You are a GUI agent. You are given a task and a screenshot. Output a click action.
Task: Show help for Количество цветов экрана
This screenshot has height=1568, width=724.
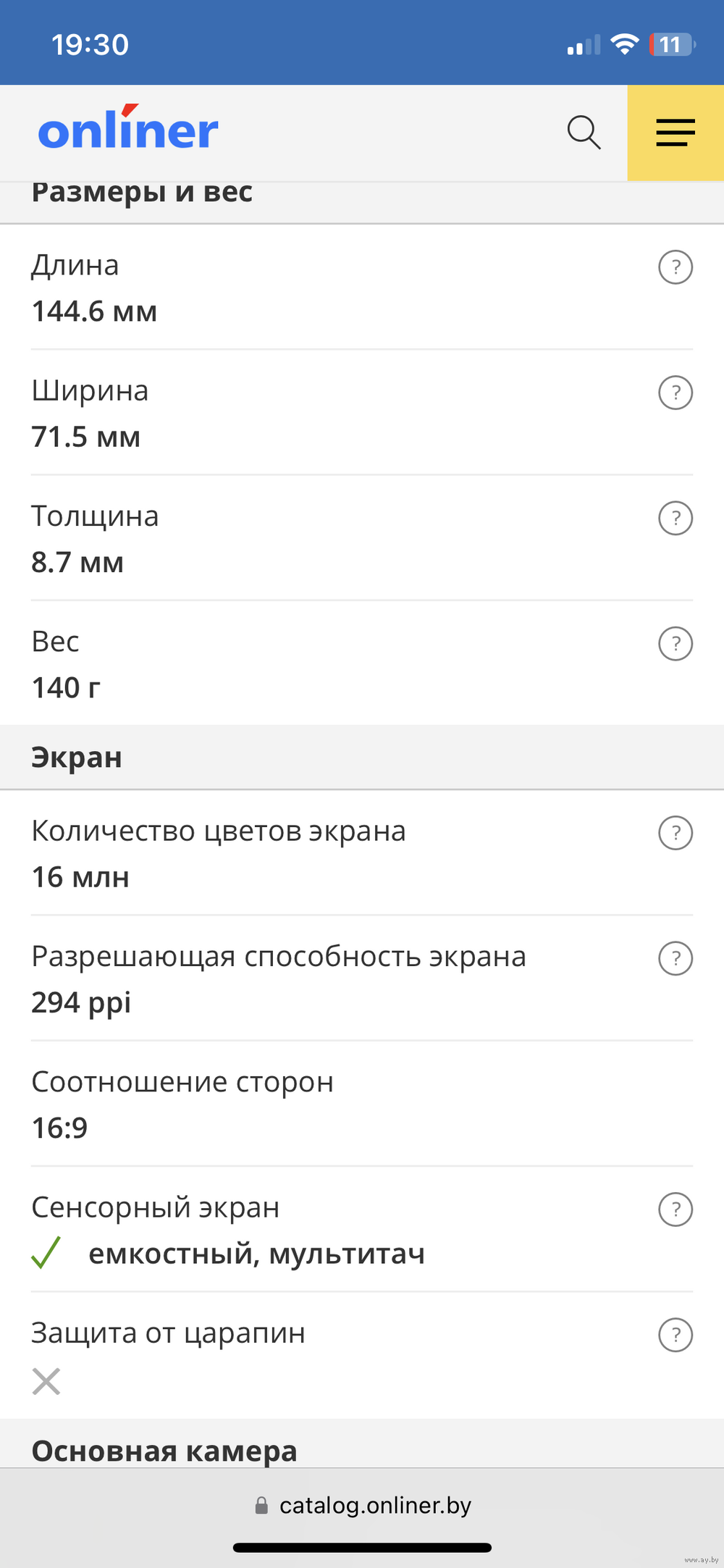coord(675,833)
